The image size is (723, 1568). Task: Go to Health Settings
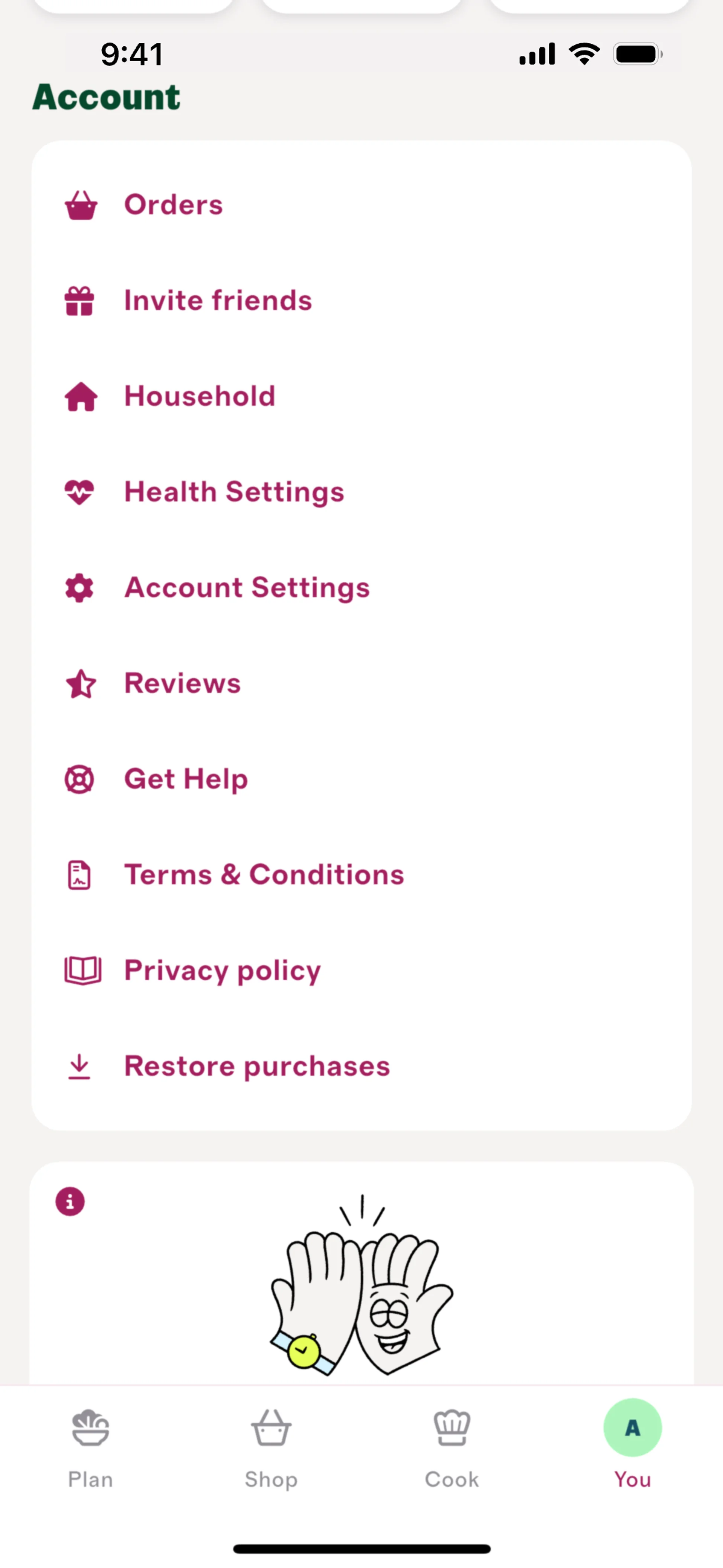(x=234, y=492)
